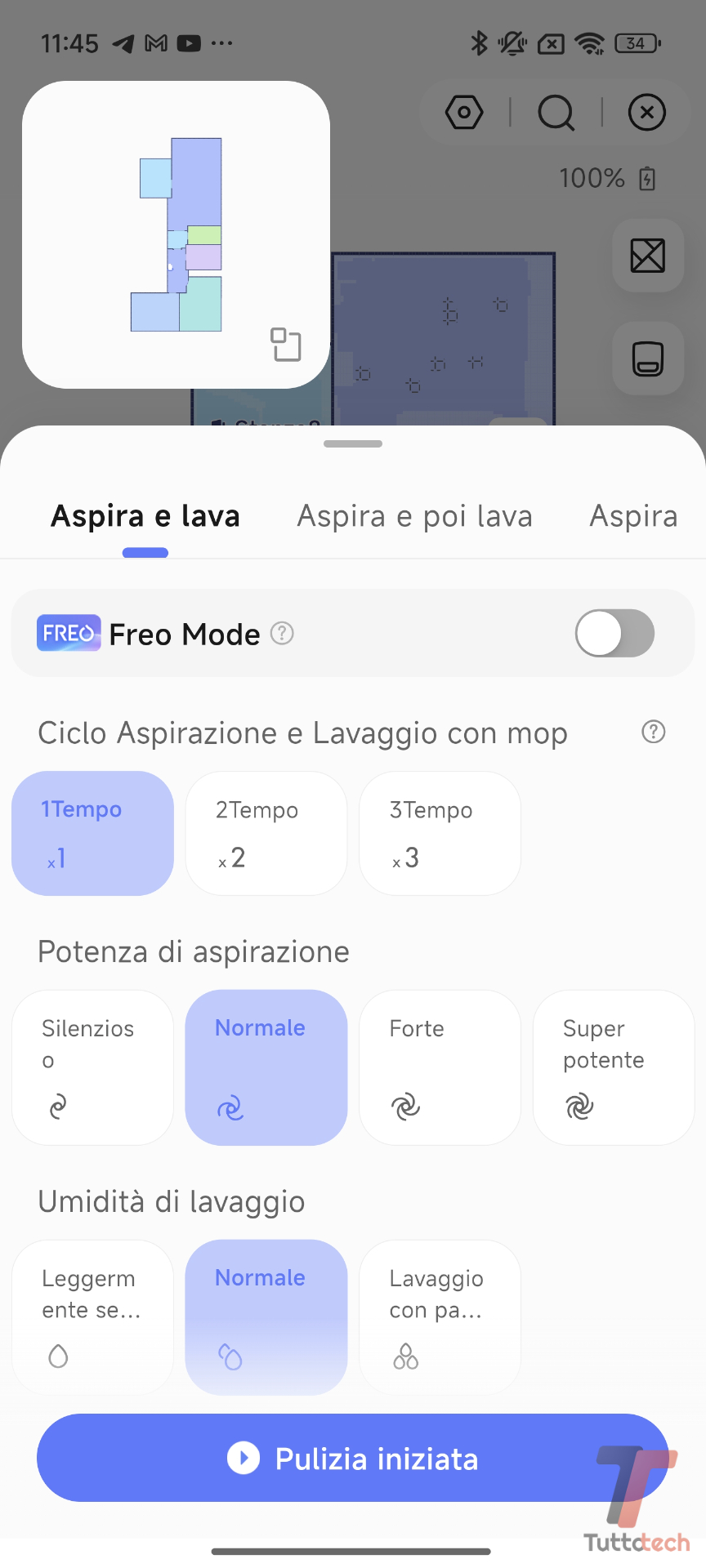Select 3Tempo x3 cycle
Viewport: 706px width, 1568px height.
[440, 833]
